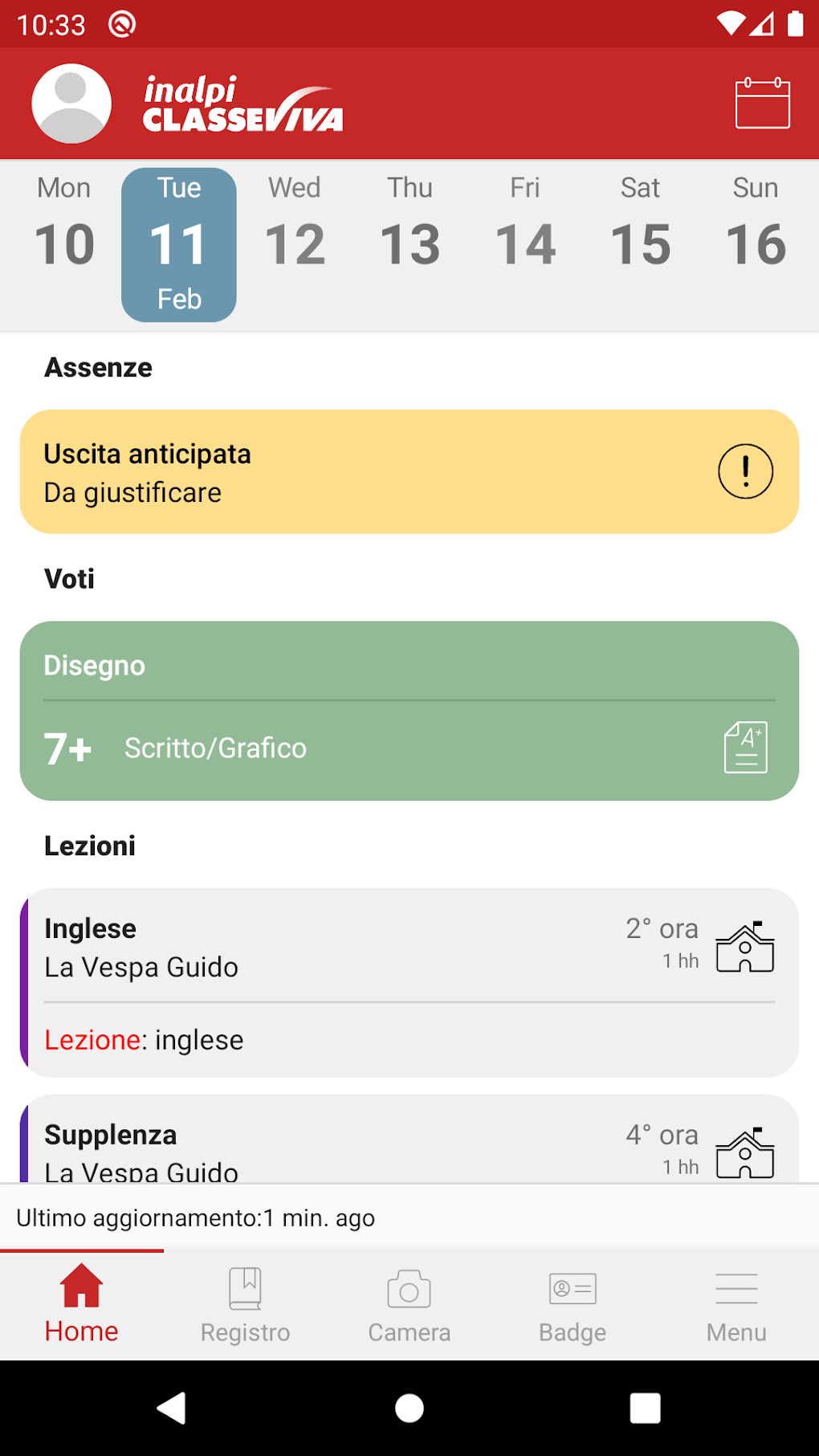Switch to the Registro tab
819x1456 pixels.
click(246, 1305)
